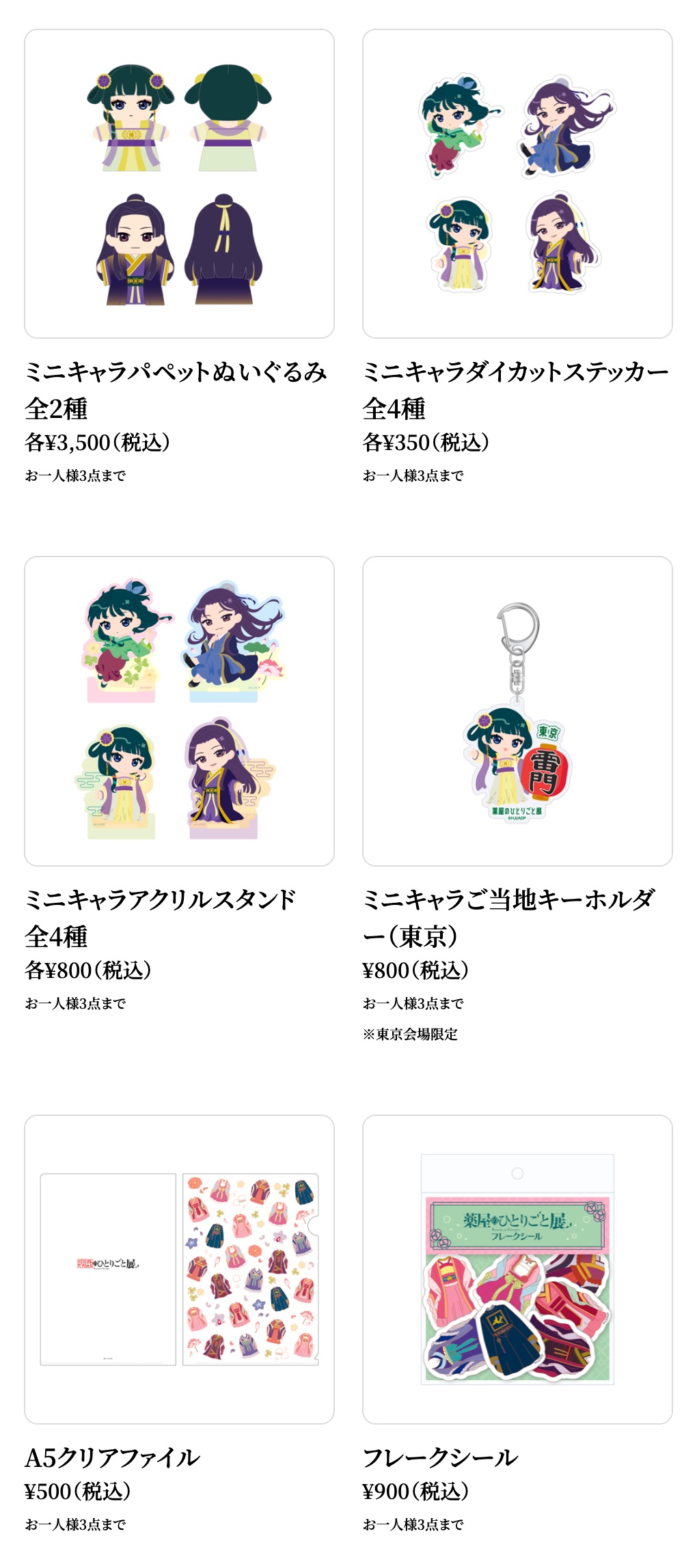View the ミニキャラダイカットステッカー product tile

(517, 184)
